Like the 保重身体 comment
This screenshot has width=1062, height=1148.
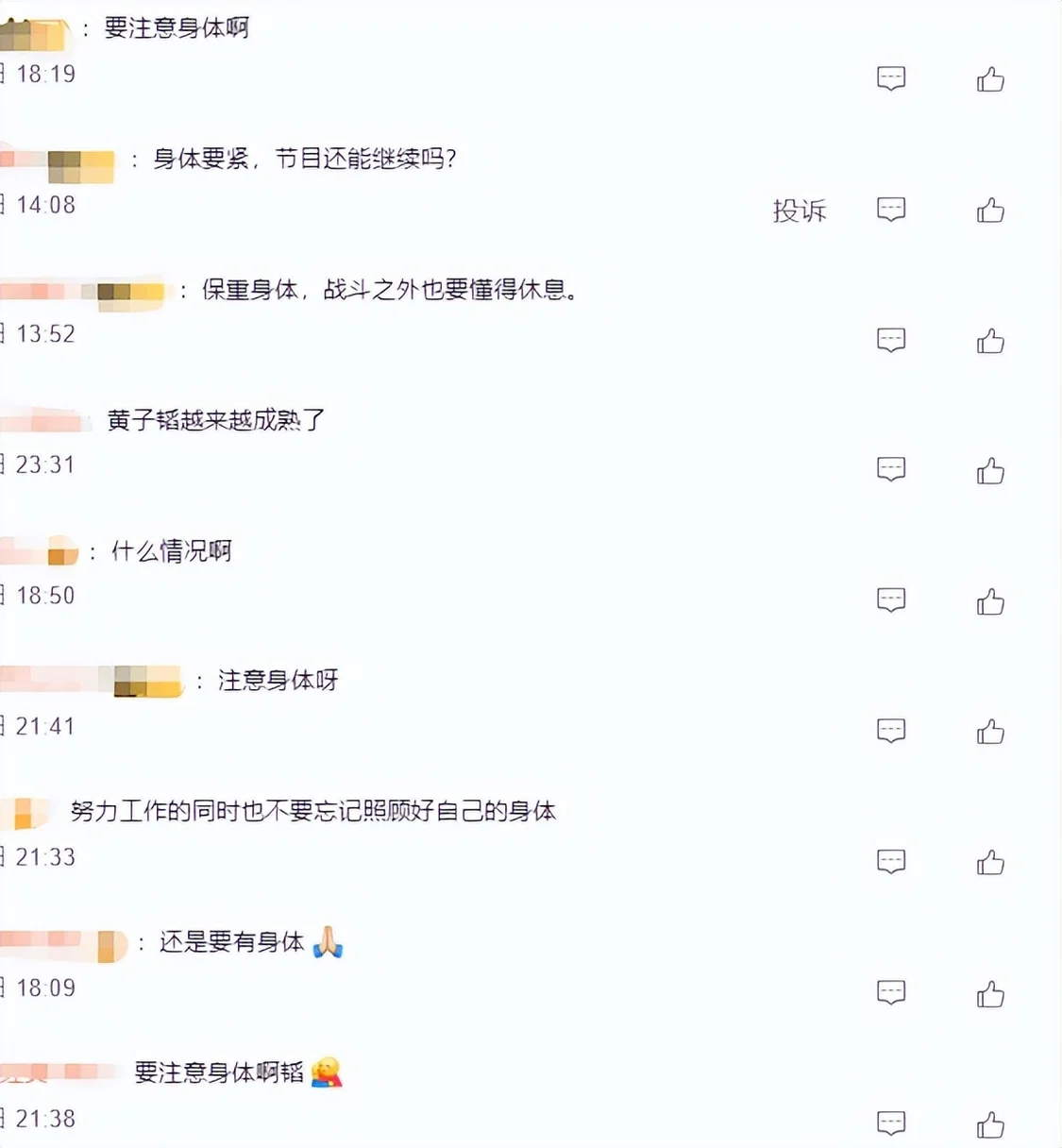[x=990, y=341]
